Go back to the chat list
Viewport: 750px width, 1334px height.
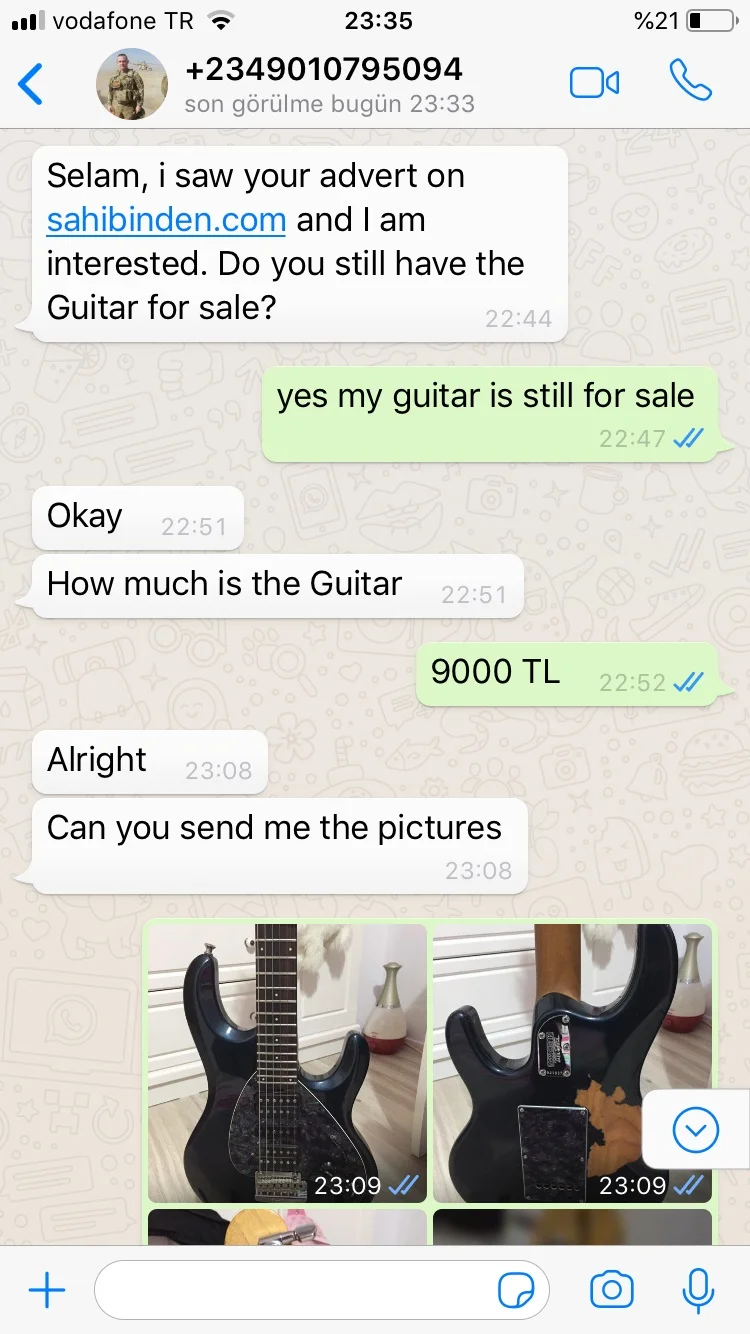point(31,84)
